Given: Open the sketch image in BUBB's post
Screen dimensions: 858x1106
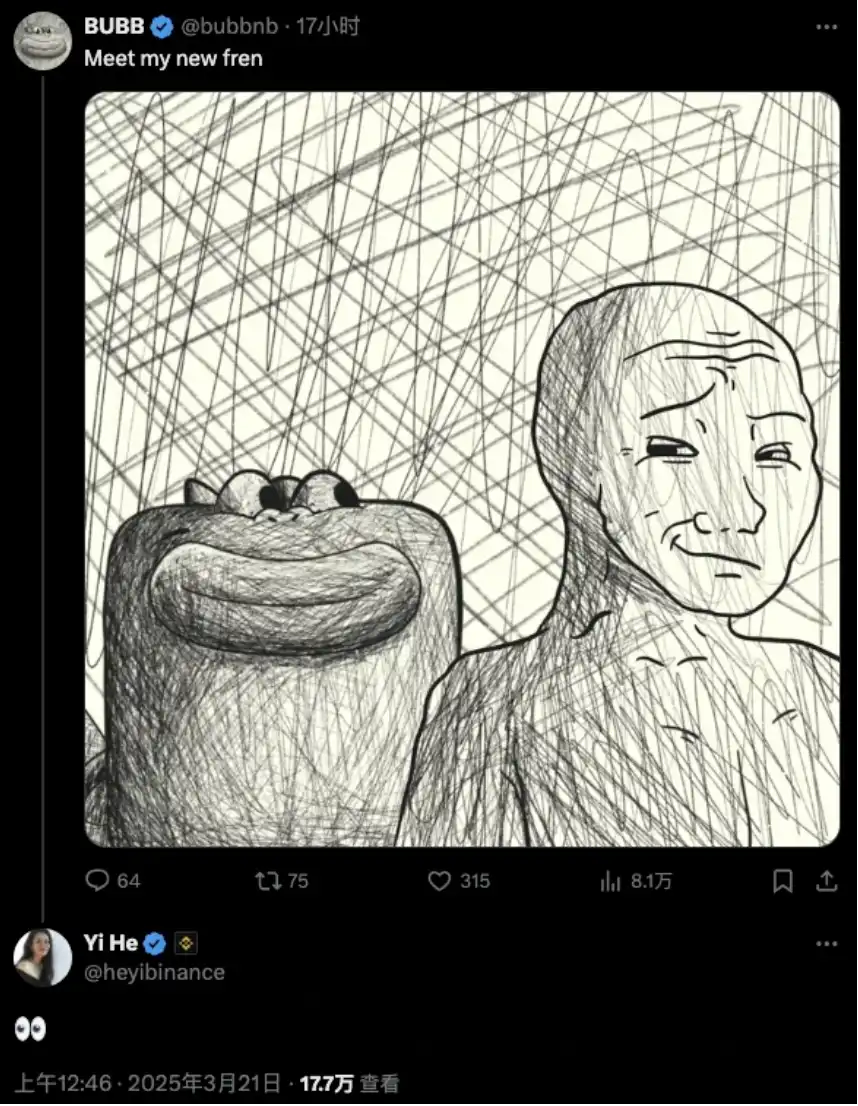Looking at the screenshot, I should [x=462, y=470].
